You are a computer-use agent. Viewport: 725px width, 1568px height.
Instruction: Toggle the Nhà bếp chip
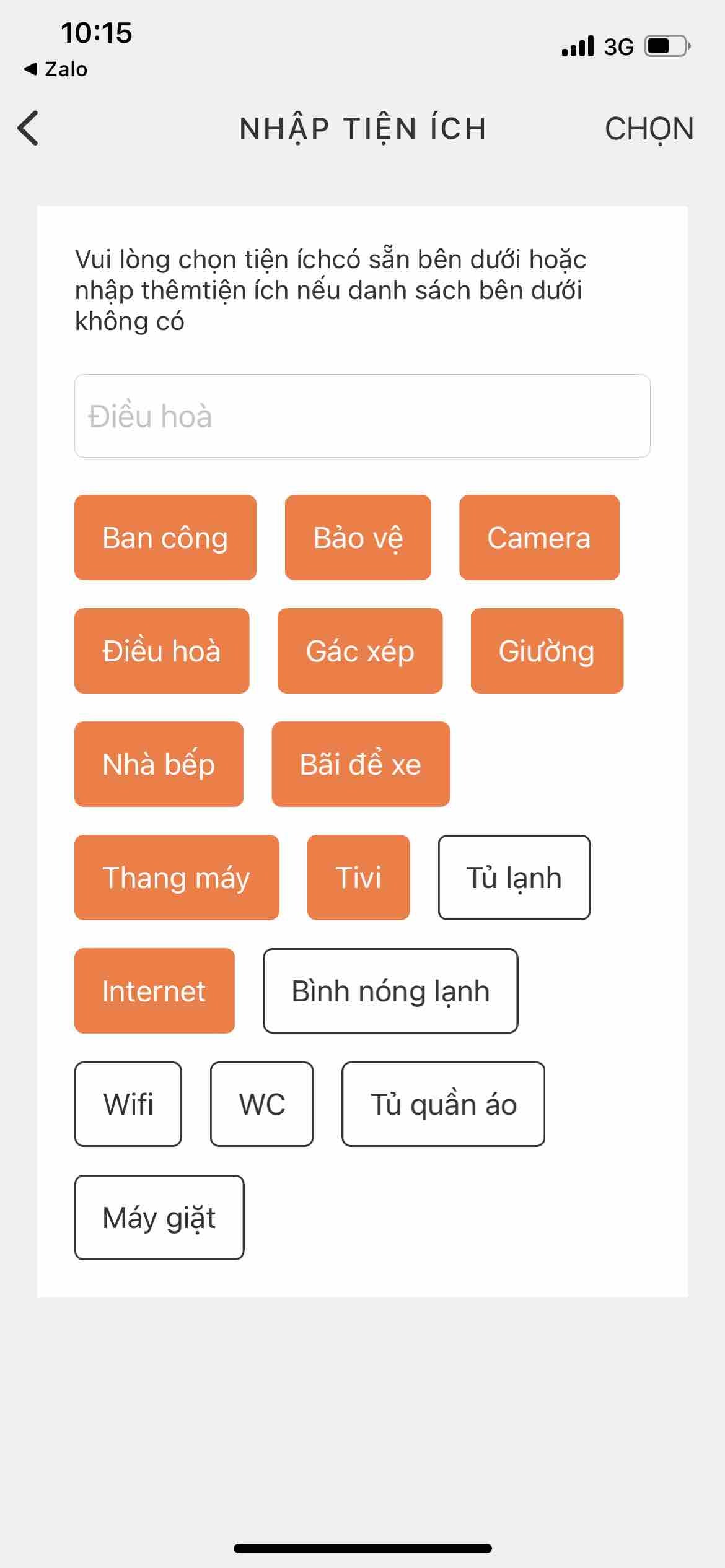(159, 764)
